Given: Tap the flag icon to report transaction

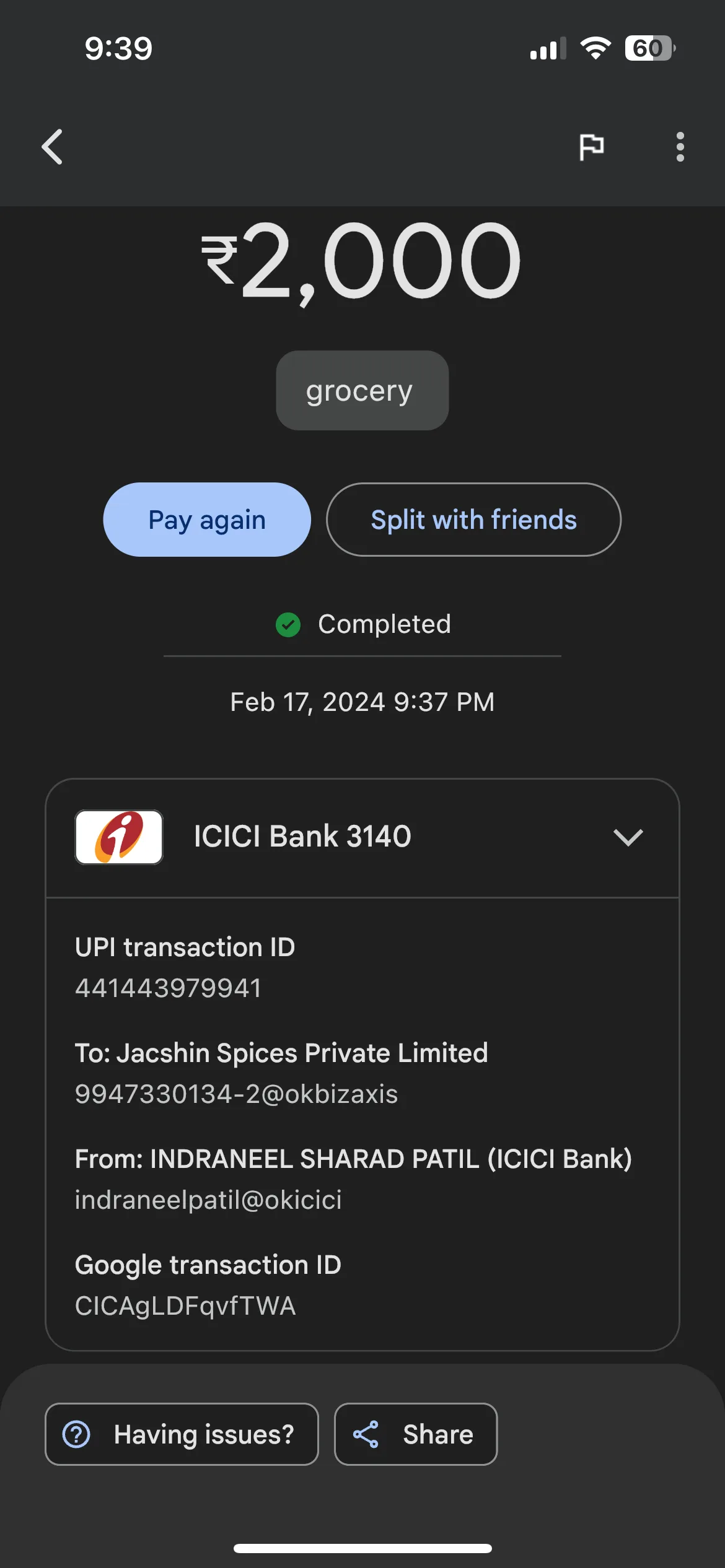Looking at the screenshot, I should [x=591, y=147].
